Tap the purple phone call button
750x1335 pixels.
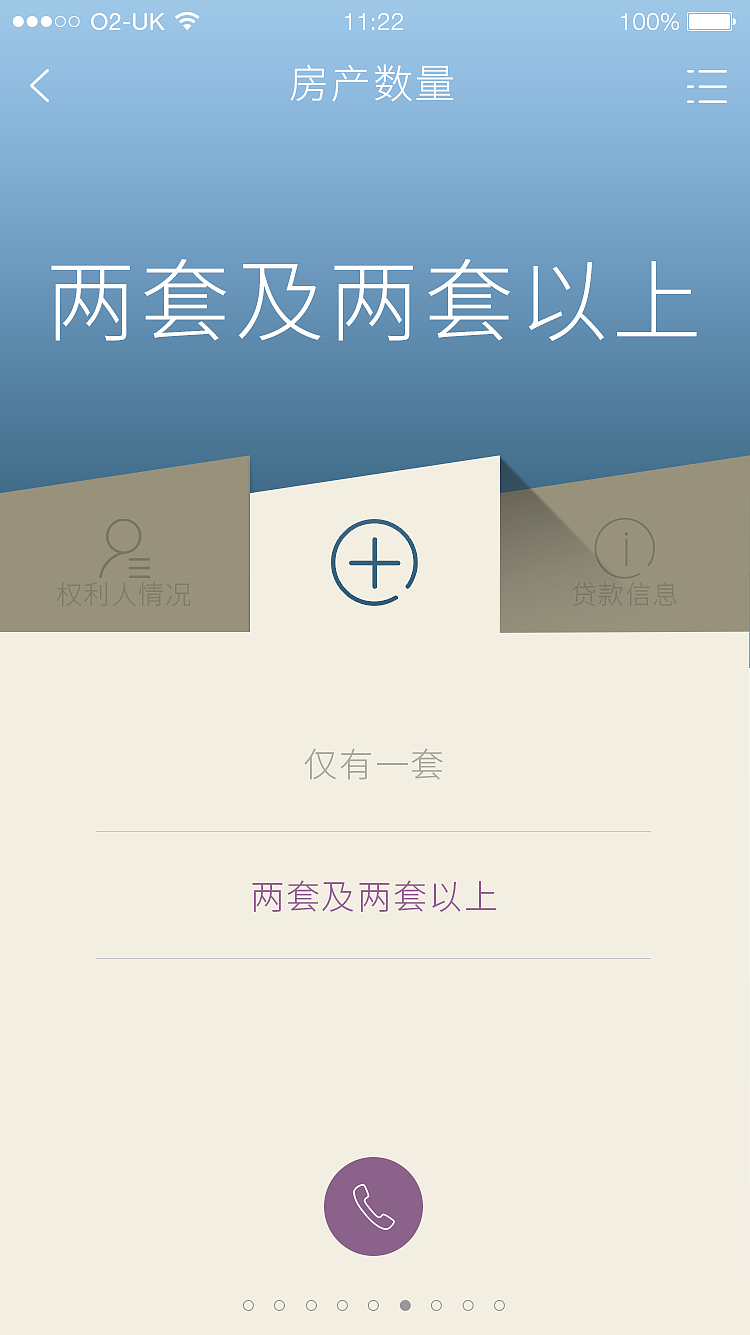[374, 1206]
